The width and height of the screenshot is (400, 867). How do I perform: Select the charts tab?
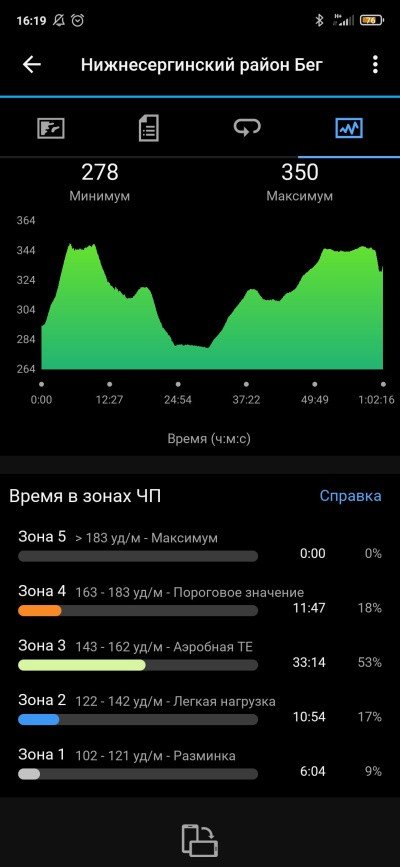pos(349,128)
